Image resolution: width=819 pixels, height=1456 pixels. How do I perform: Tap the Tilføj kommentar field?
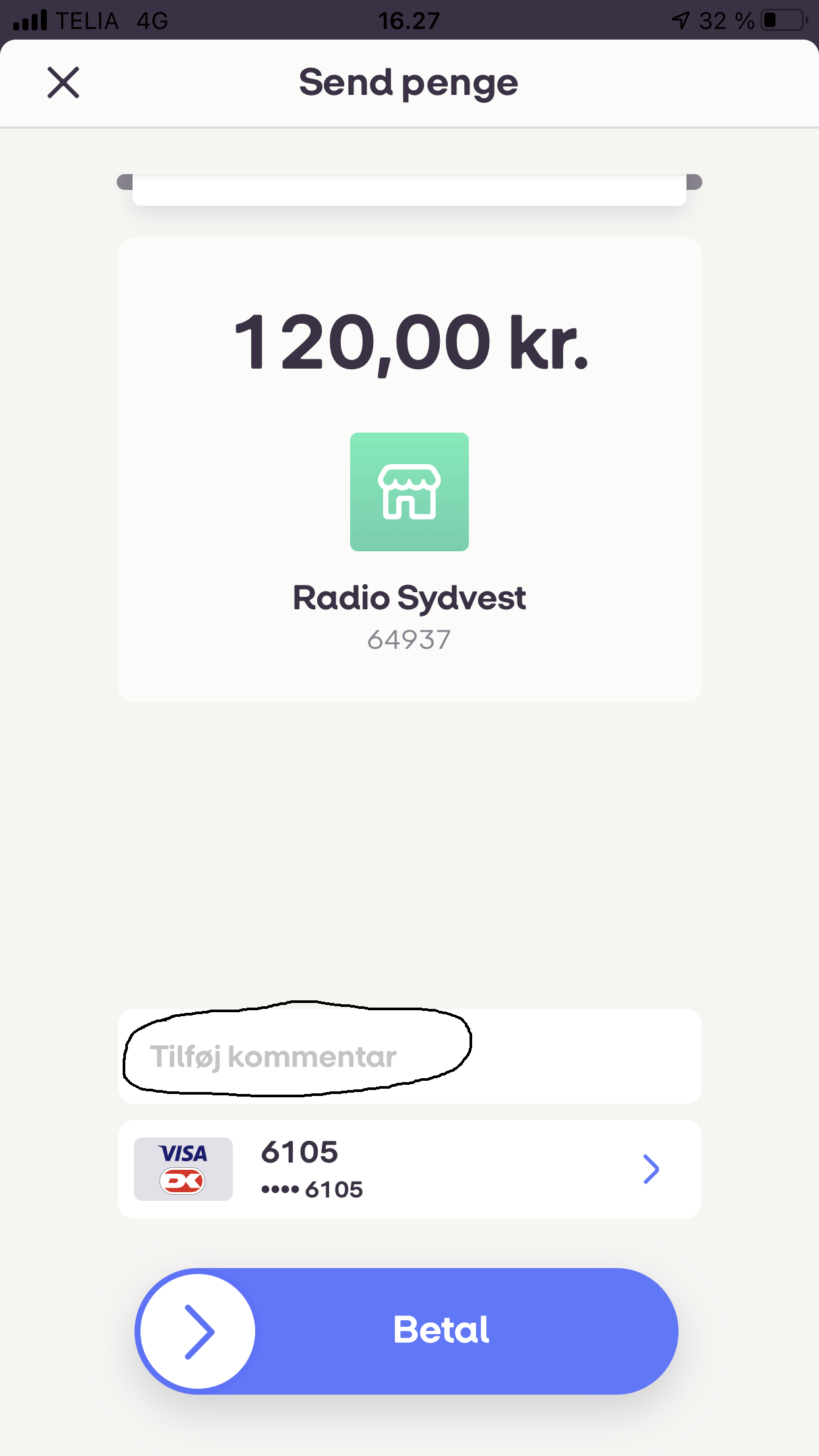(409, 1056)
